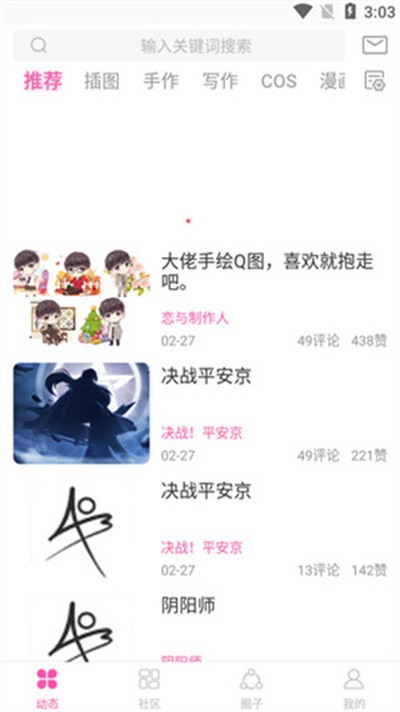400x712 pixels.
Task: Switch to the 插图 tab
Action: (102, 81)
